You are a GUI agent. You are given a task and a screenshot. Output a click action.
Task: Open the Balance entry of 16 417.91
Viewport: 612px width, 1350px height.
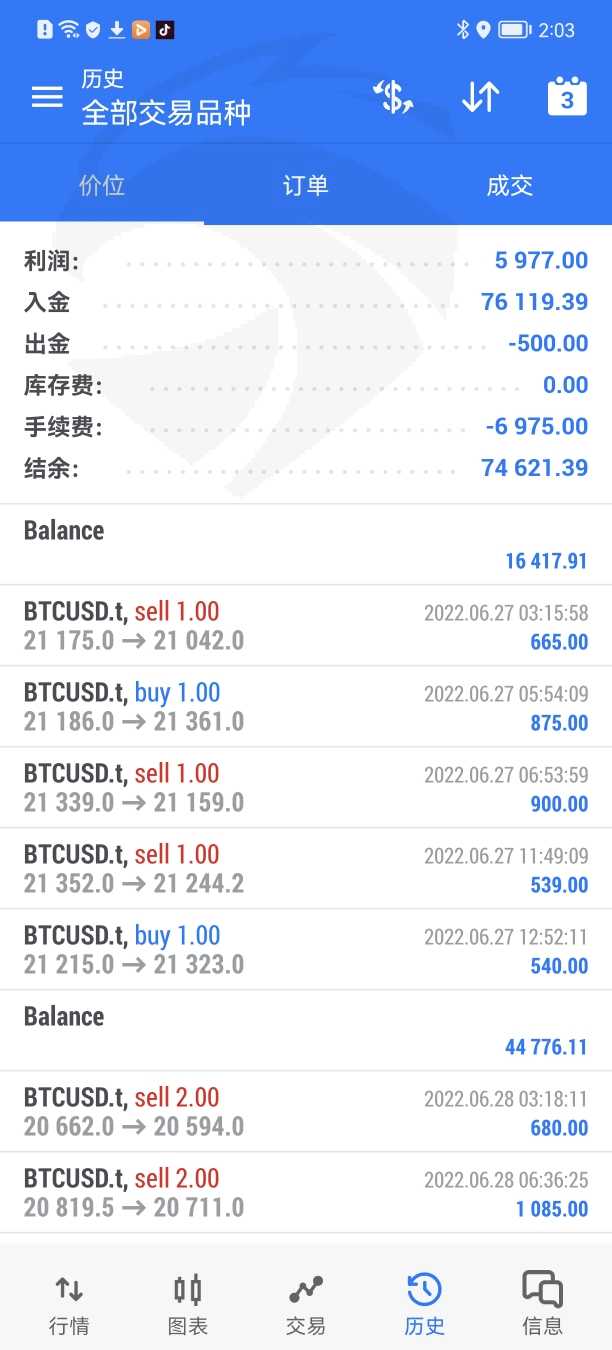pos(306,545)
